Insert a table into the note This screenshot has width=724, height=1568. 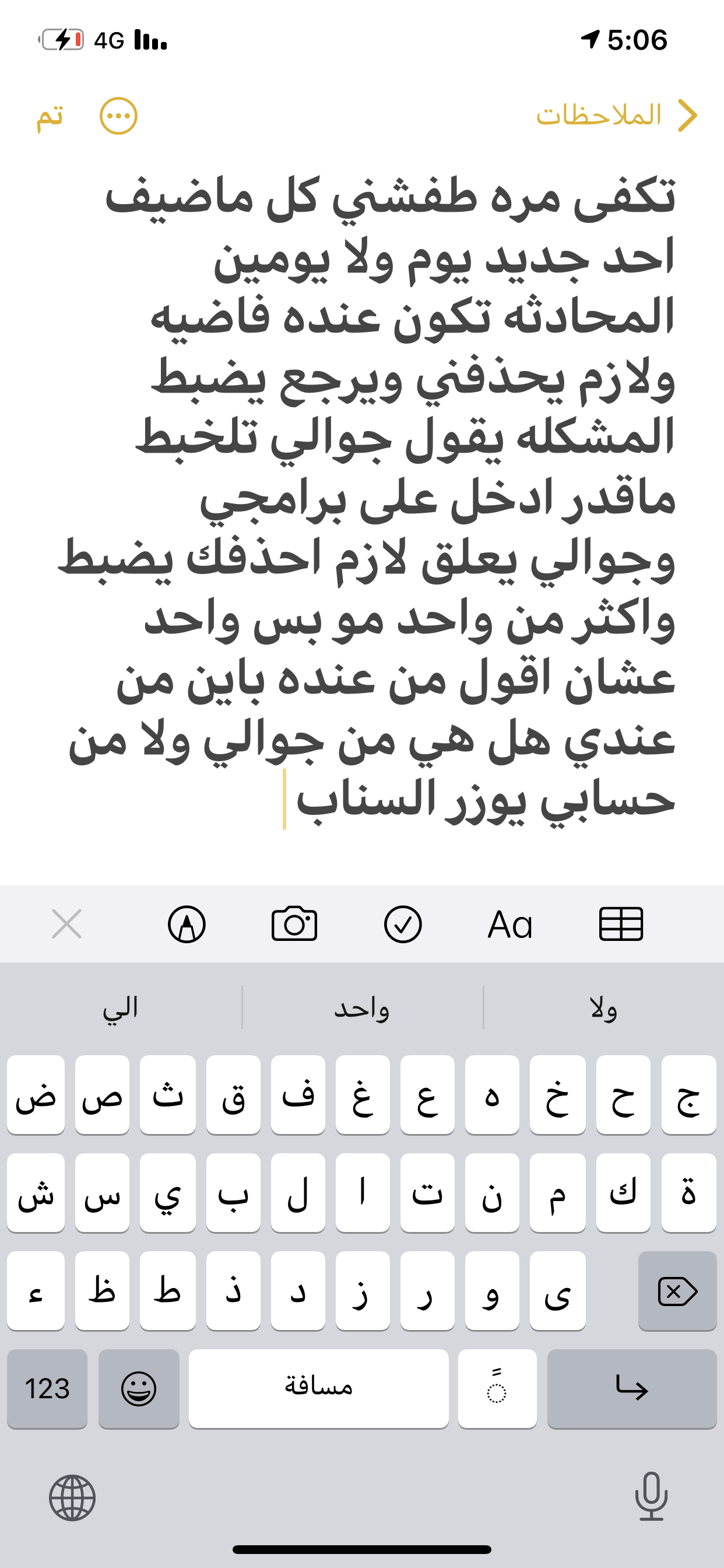coord(620,924)
